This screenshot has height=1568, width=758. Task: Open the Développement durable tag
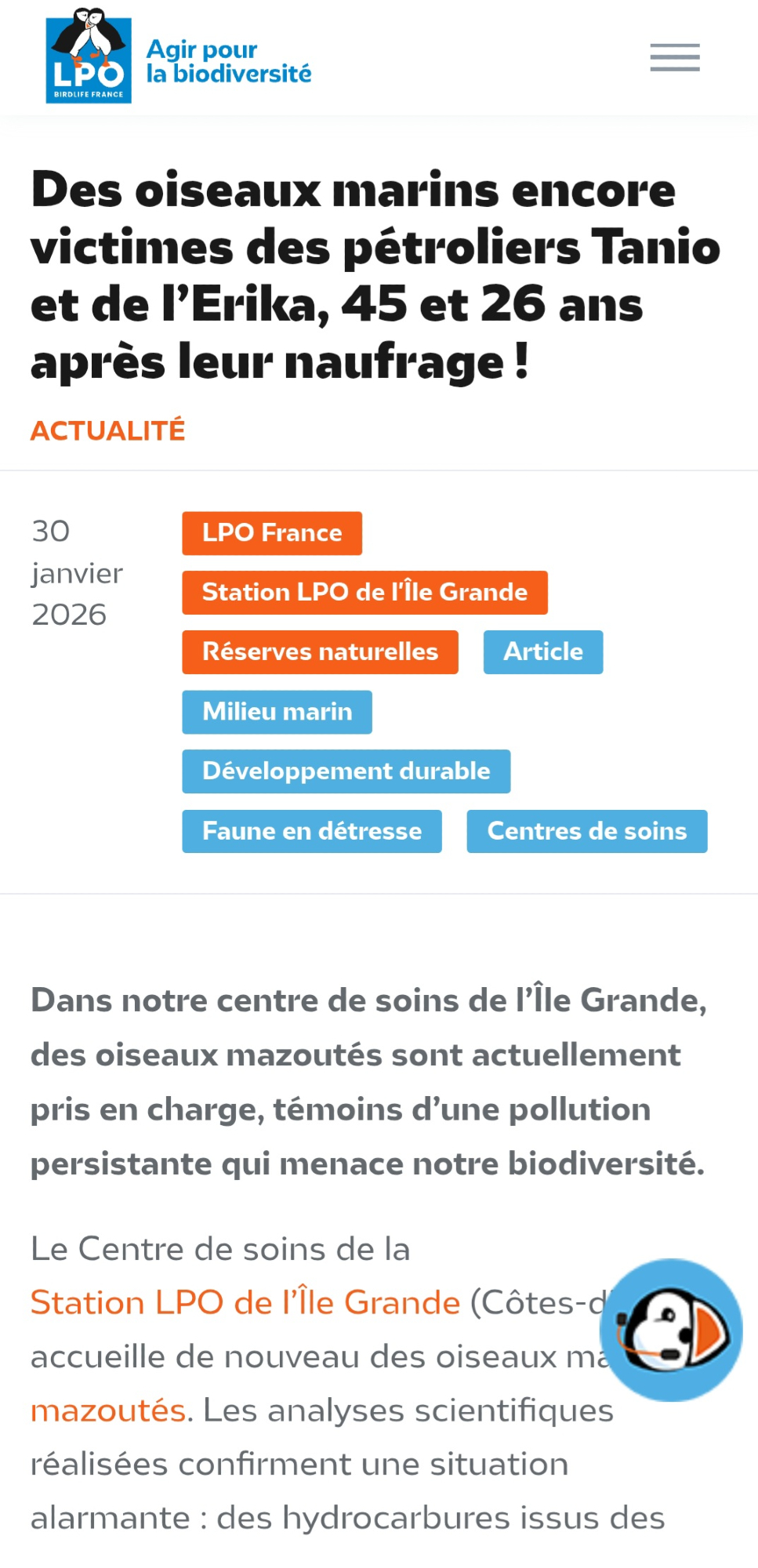[x=346, y=771]
